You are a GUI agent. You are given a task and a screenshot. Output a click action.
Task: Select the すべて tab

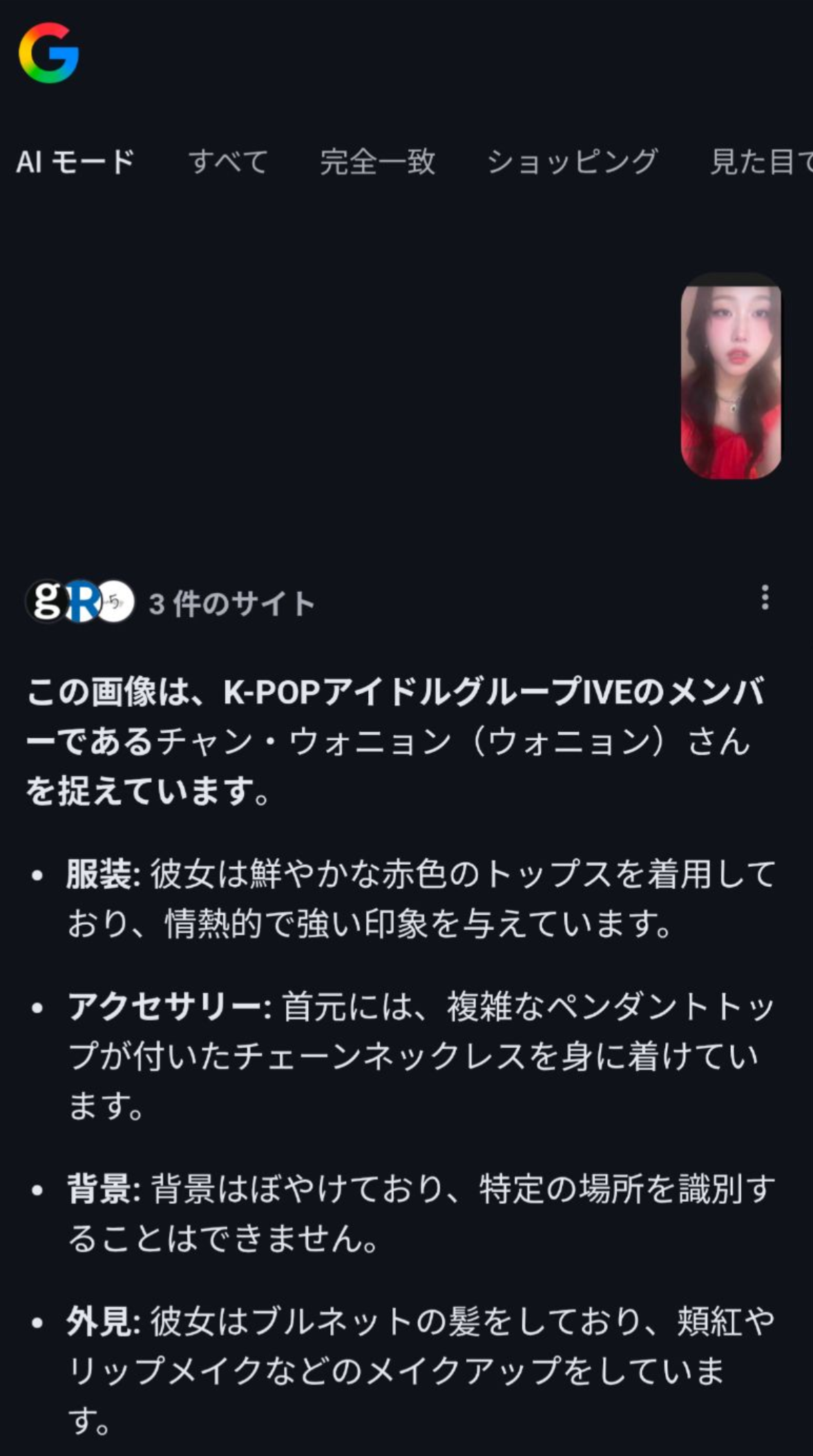228,162
